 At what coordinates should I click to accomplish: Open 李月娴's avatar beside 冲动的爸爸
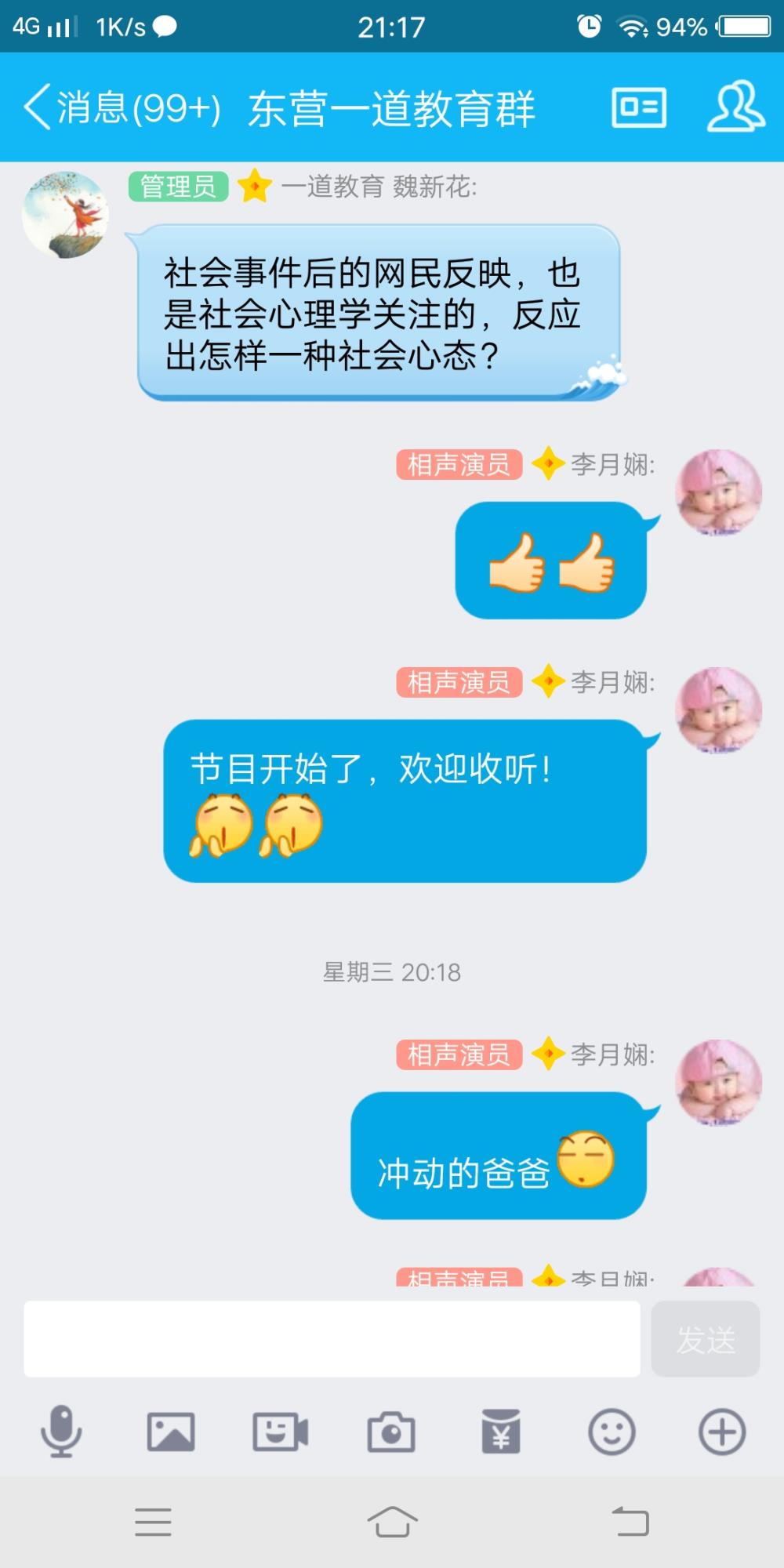click(719, 1083)
